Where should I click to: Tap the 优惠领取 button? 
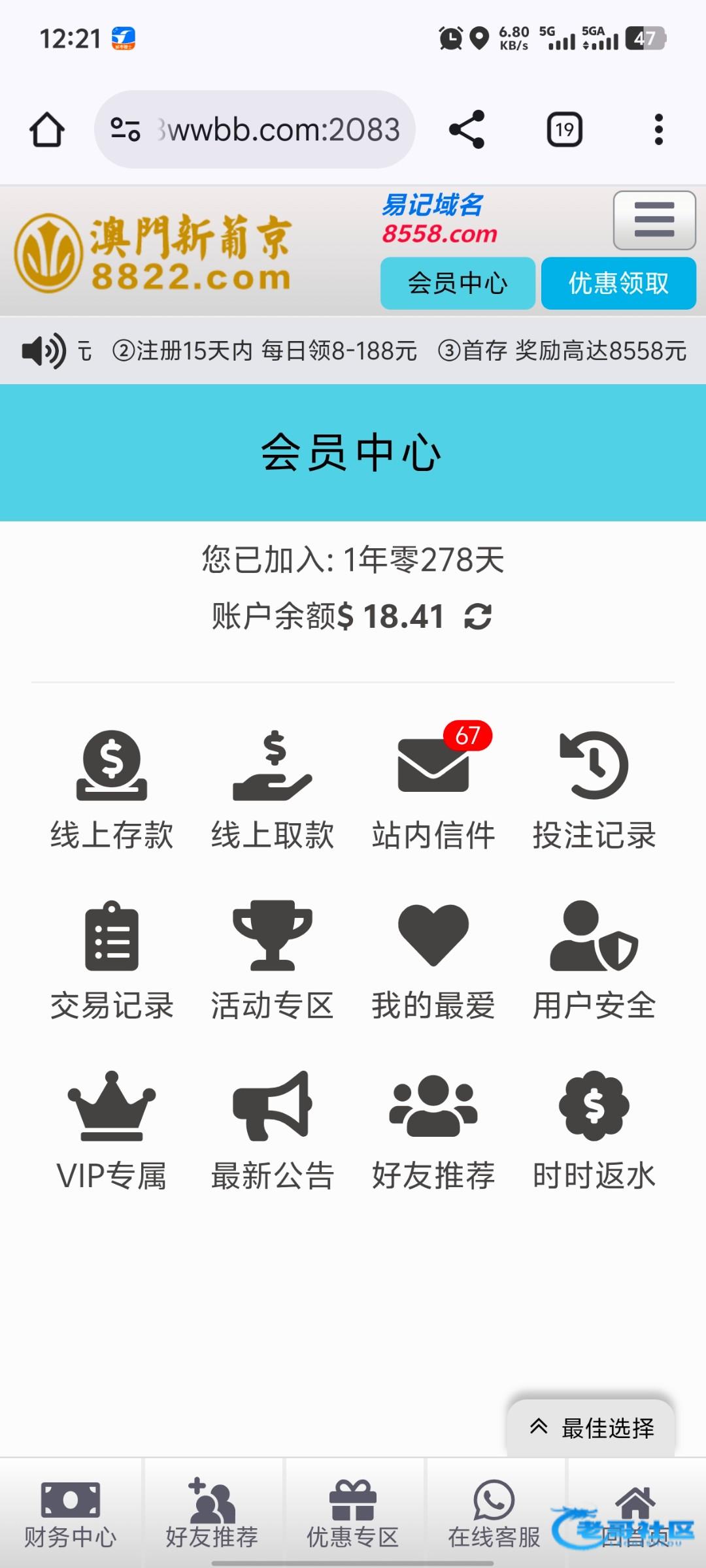[618, 283]
